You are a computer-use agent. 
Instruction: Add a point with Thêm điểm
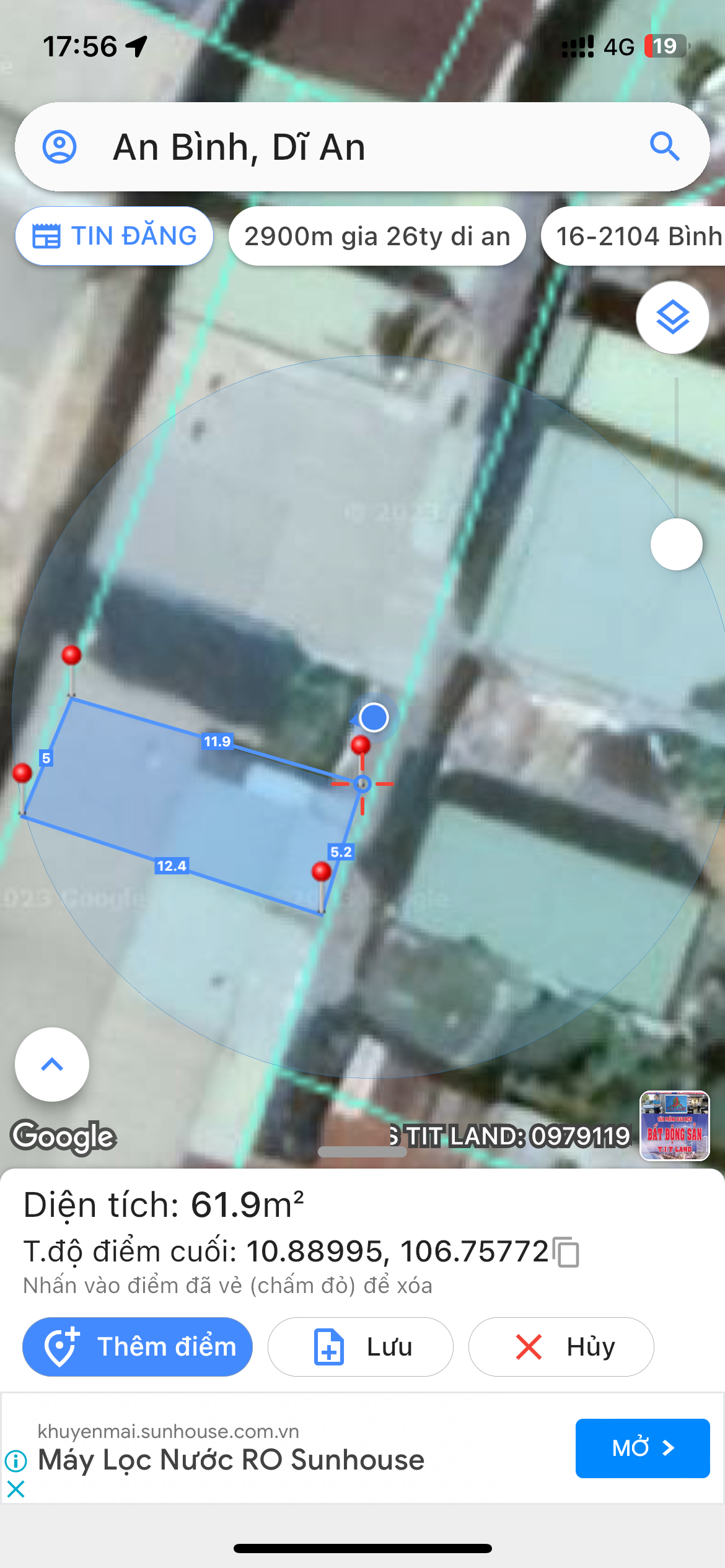click(138, 1347)
